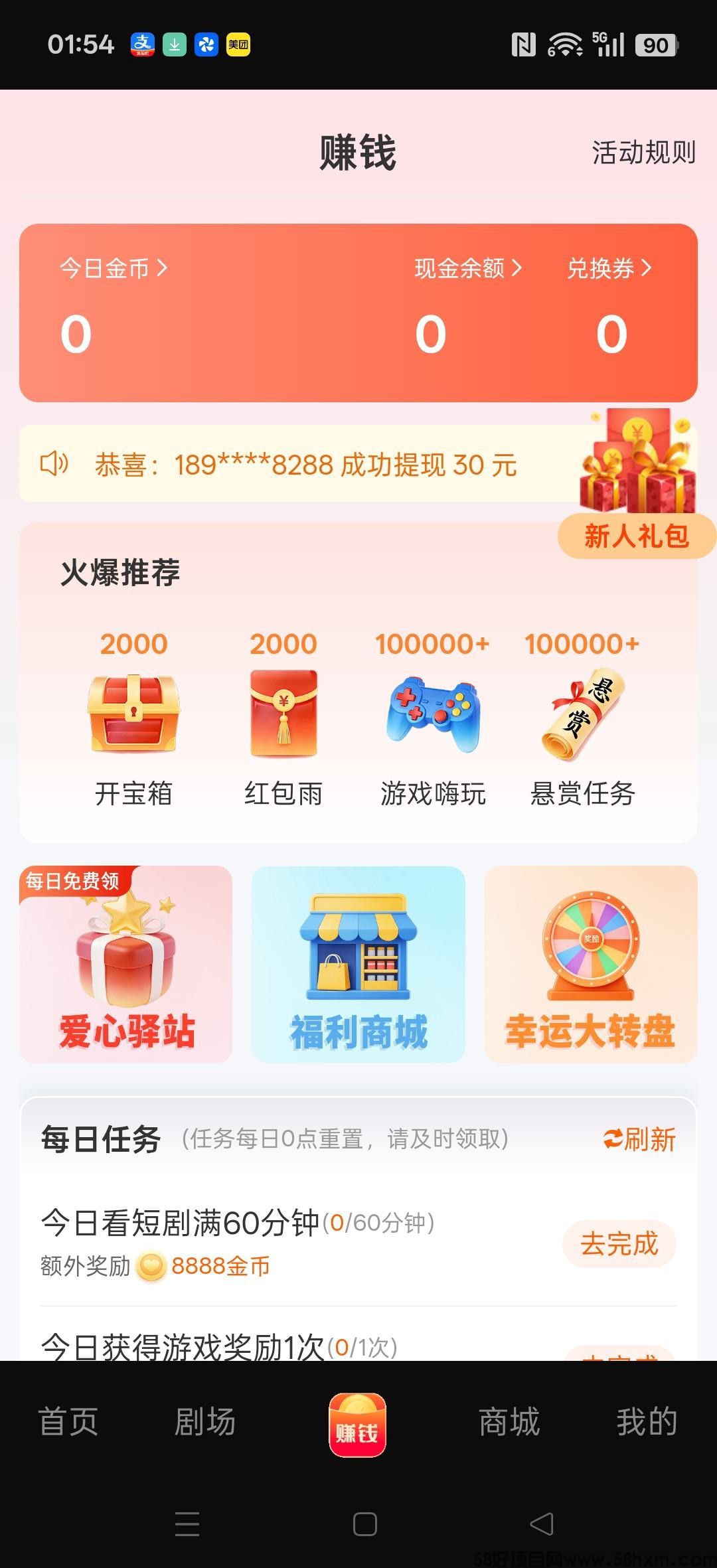
Task: Open the 商城 tab
Action: pos(508,1421)
